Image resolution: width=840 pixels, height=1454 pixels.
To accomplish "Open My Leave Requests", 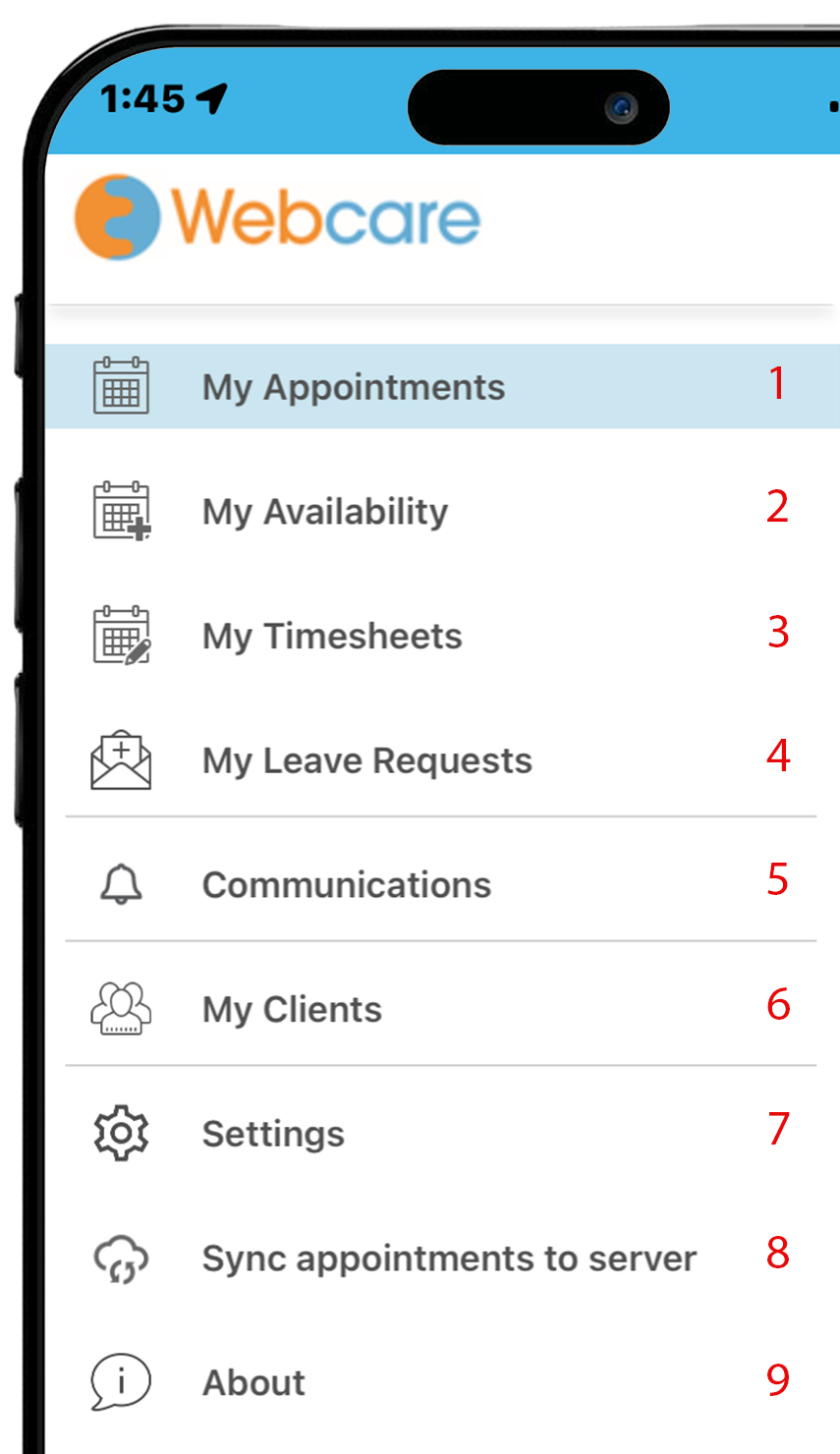I will pyautogui.click(x=366, y=760).
